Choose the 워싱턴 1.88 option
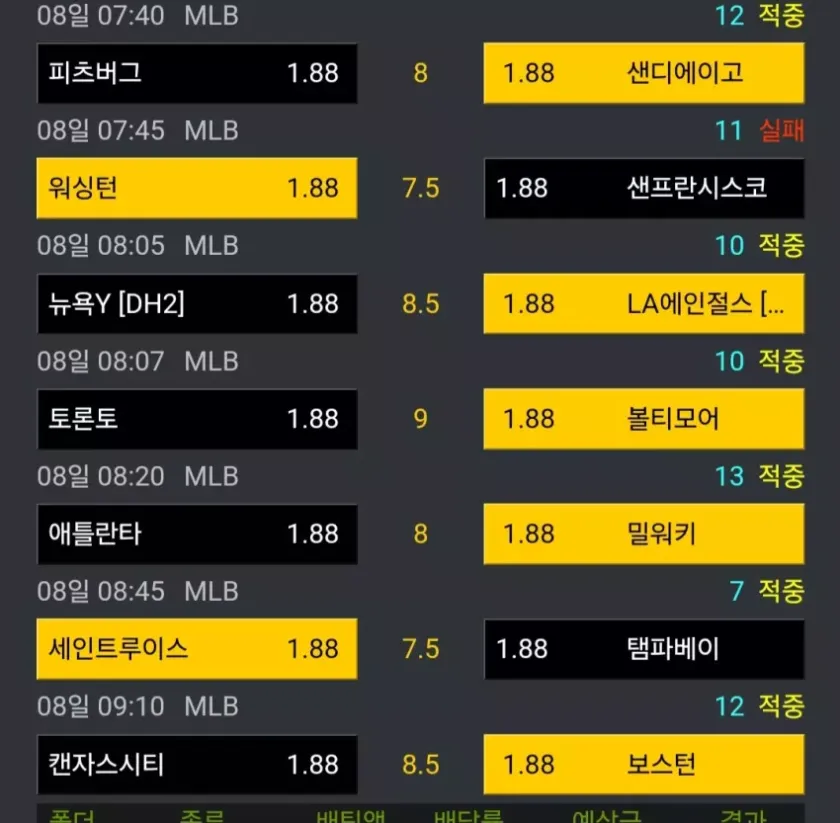Screen dimensions: 840x823 pyautogui.click(x=197, y=188)
